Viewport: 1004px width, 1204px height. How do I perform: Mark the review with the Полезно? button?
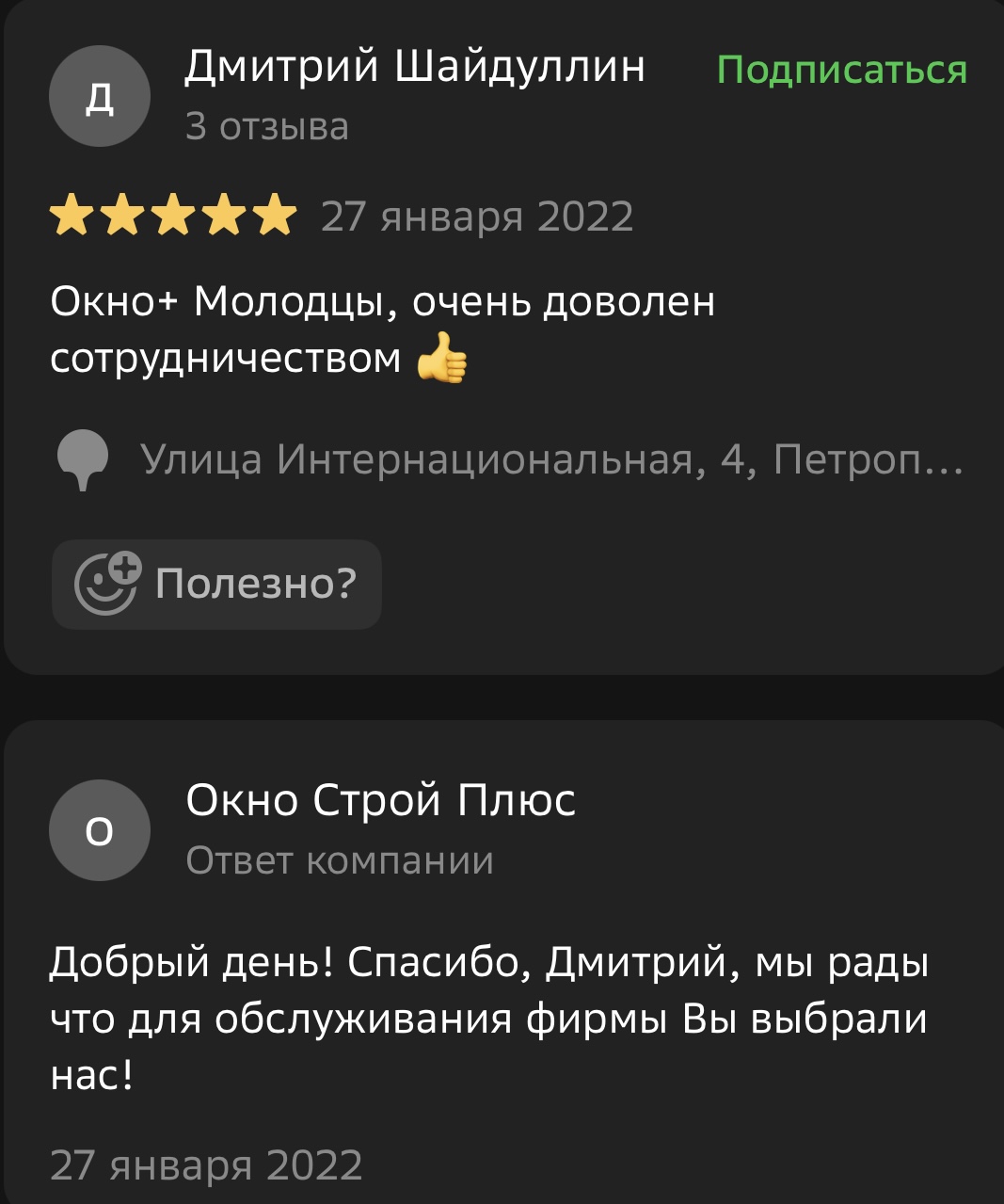click(x=217, y=584)
